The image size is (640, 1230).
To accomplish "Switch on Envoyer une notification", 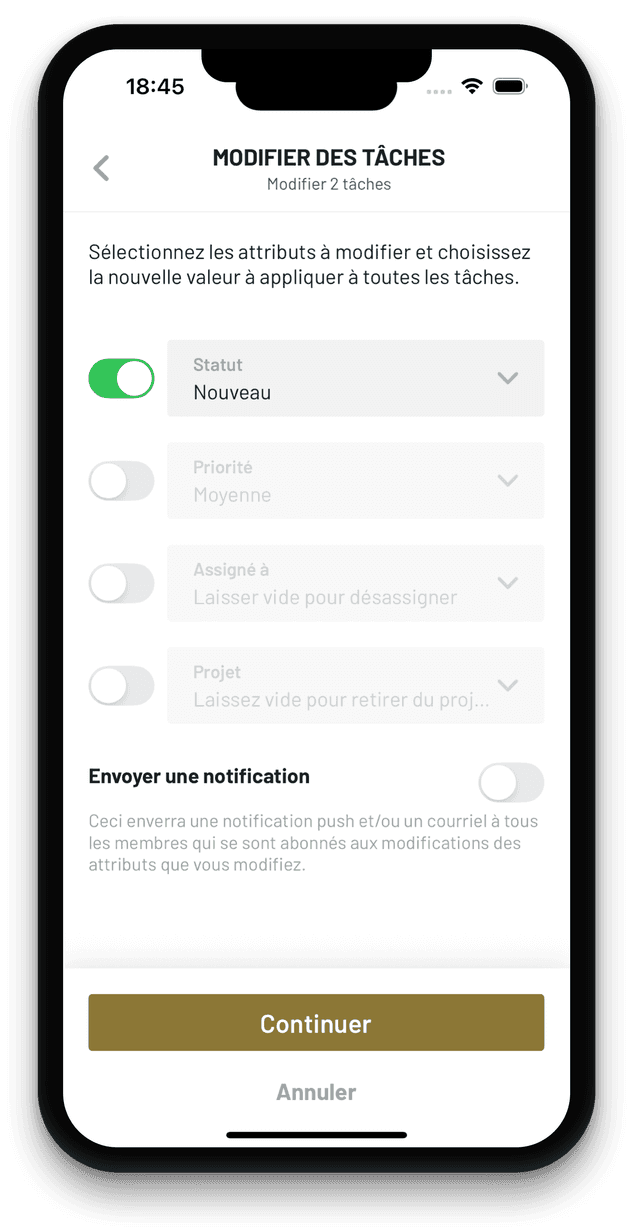I will pyautogui.click(x=511, y=783).
